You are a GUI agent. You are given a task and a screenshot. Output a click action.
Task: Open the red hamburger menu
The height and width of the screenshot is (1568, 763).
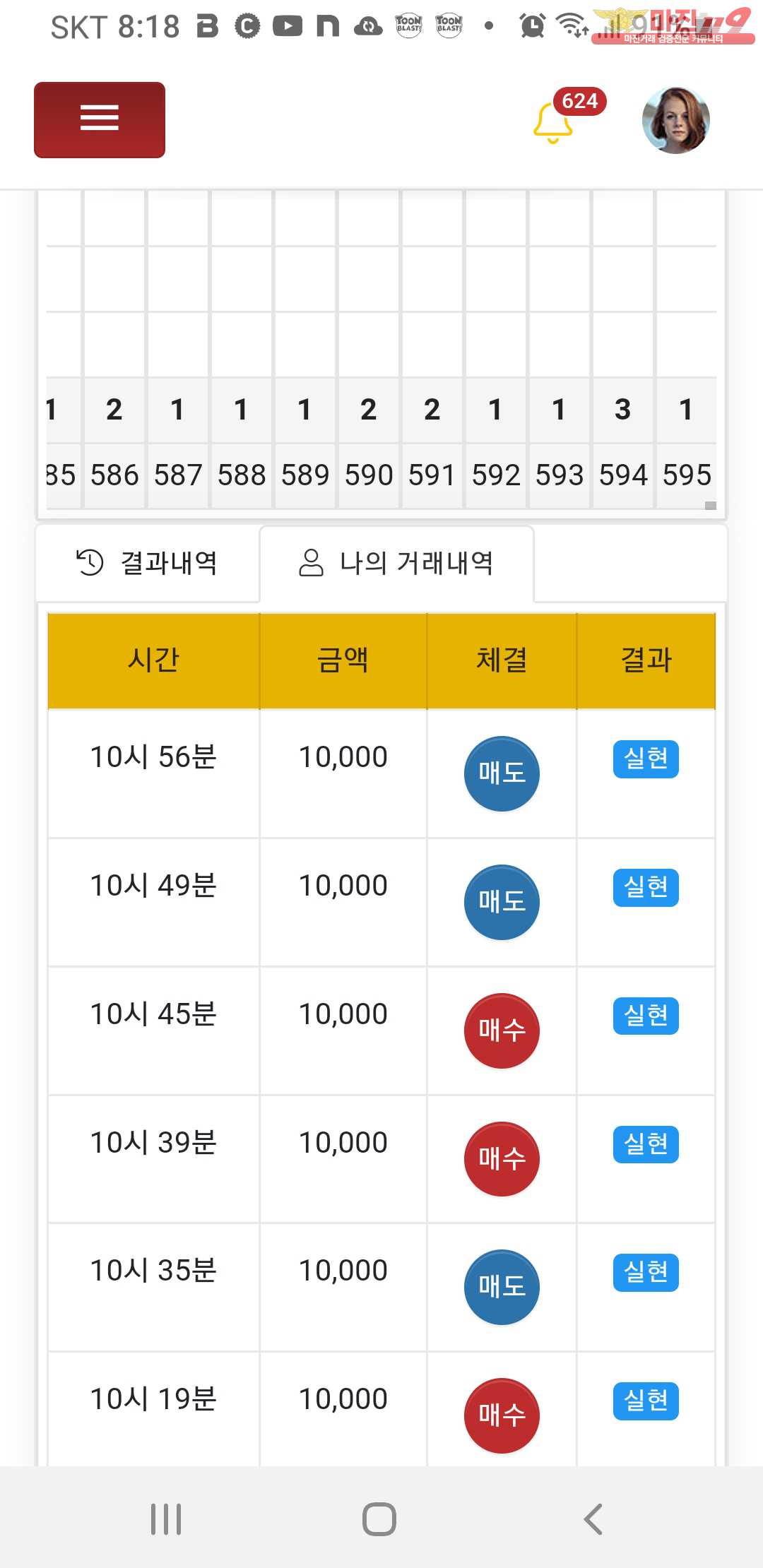point(100,119)
